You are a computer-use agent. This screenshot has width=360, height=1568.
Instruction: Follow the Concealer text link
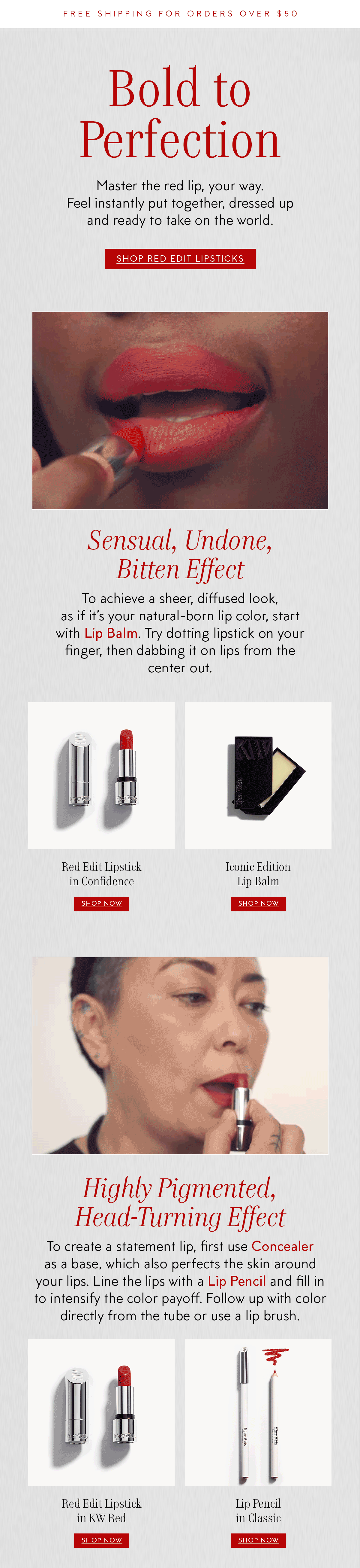(x=282, y=1246)
